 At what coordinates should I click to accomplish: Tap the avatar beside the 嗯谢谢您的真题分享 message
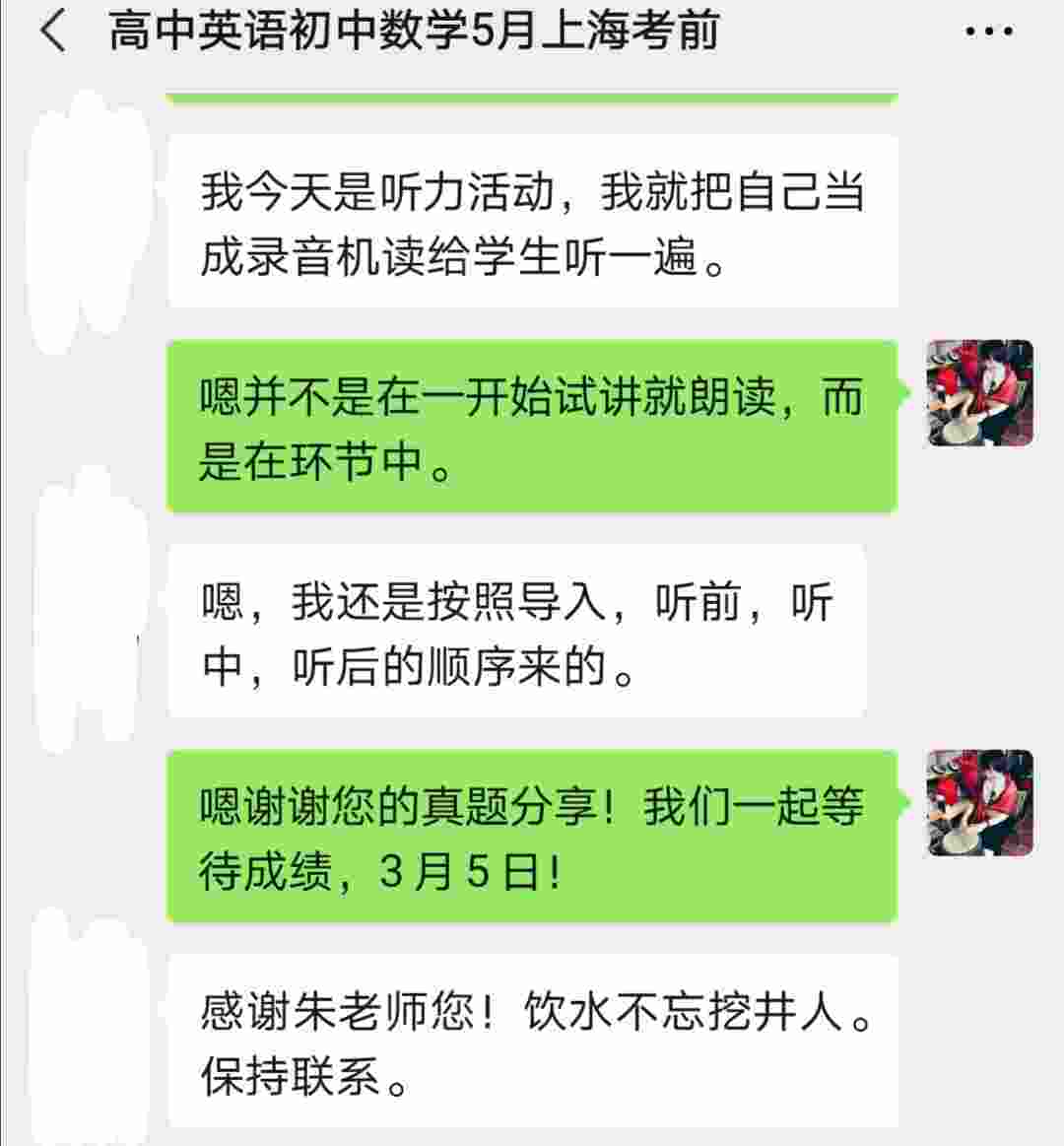tap(979, 803)
